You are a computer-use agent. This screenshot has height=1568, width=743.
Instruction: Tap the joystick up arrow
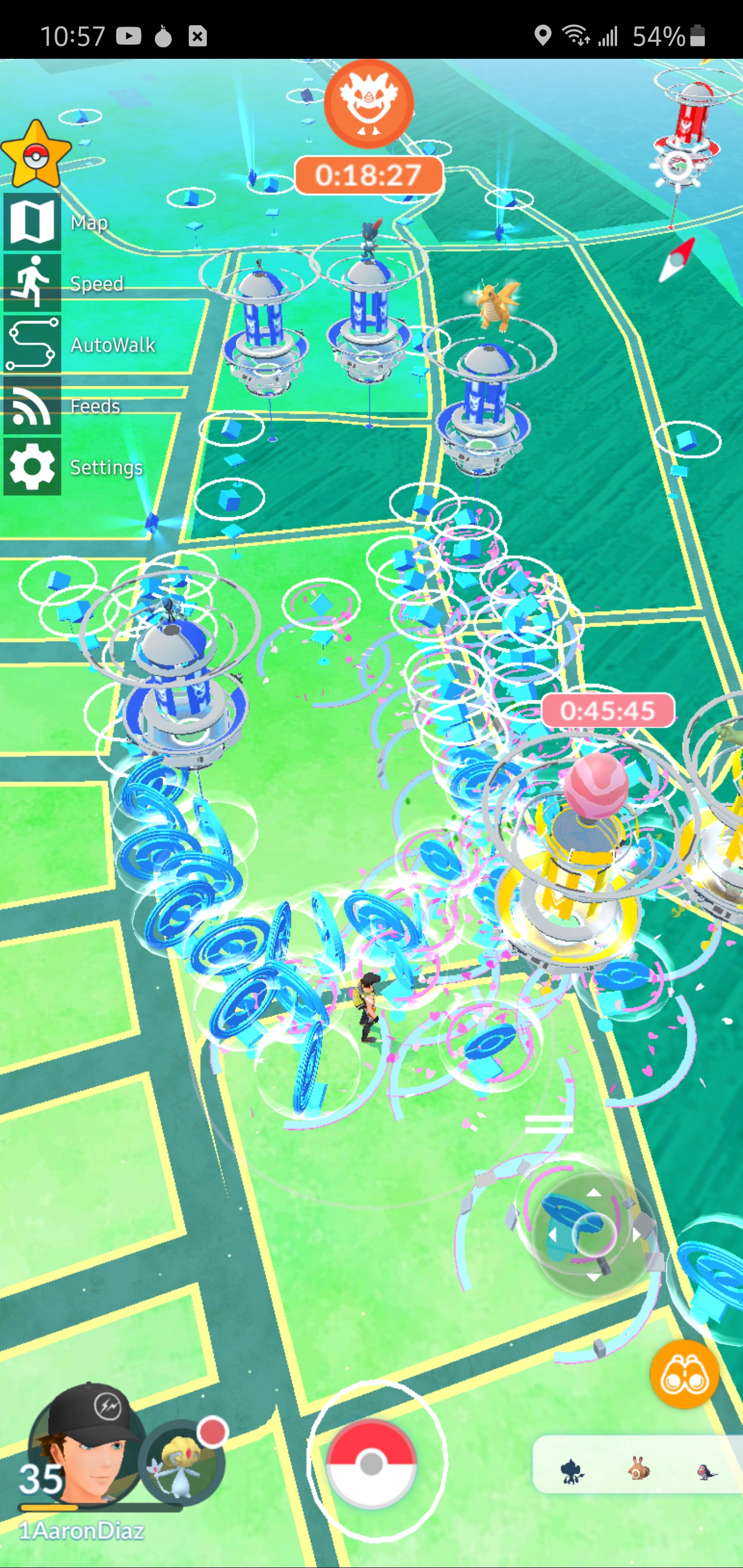tap(594, 1193)
